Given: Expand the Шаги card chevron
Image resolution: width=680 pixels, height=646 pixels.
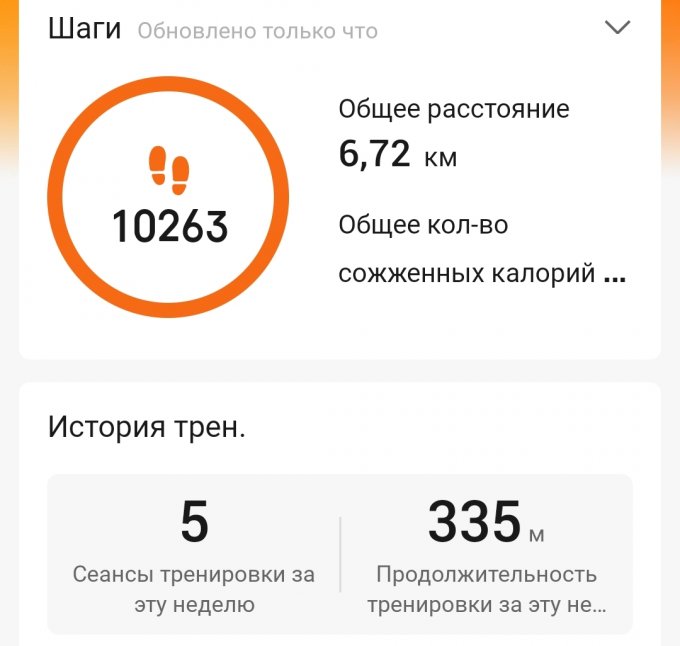Looking at the screenshot, I should coord(618,28).
